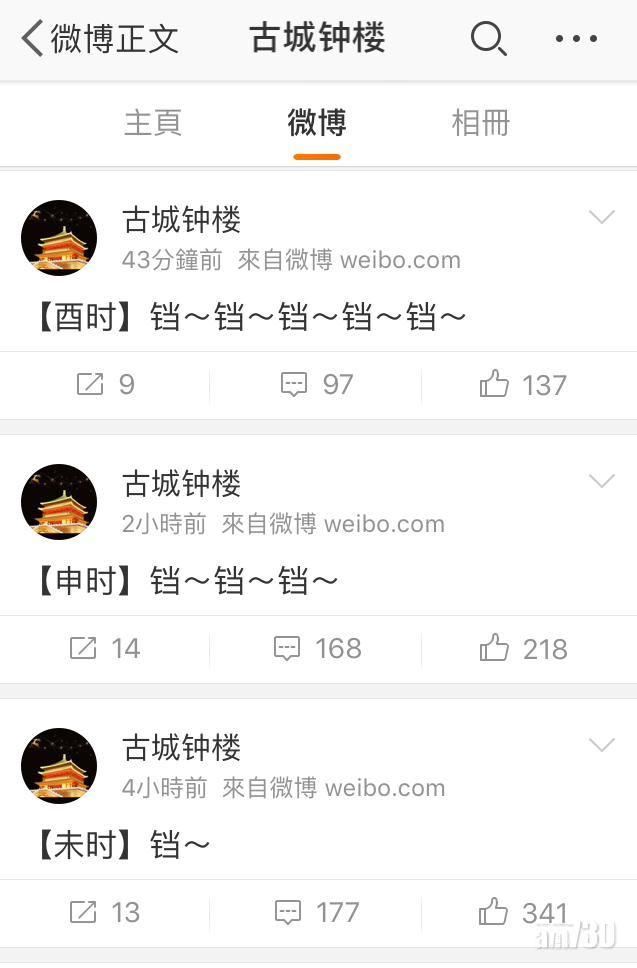Like the 酉时 post
Viewport: 637px width, 968px height.
523,385
